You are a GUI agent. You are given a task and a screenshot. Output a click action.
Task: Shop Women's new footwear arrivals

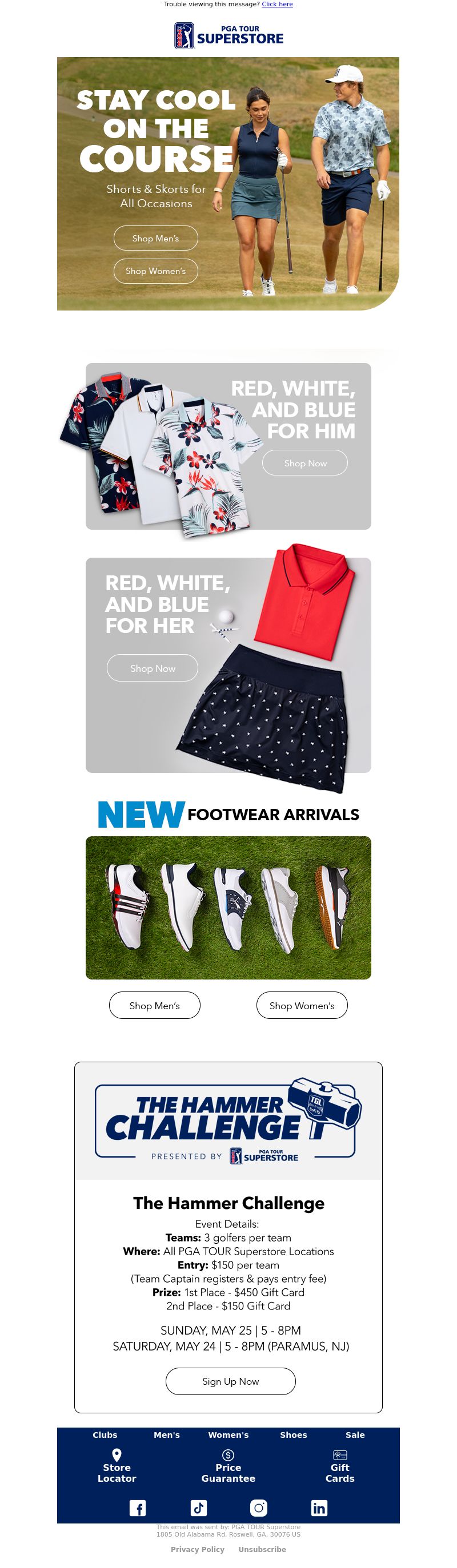(x=302, y=1006)
